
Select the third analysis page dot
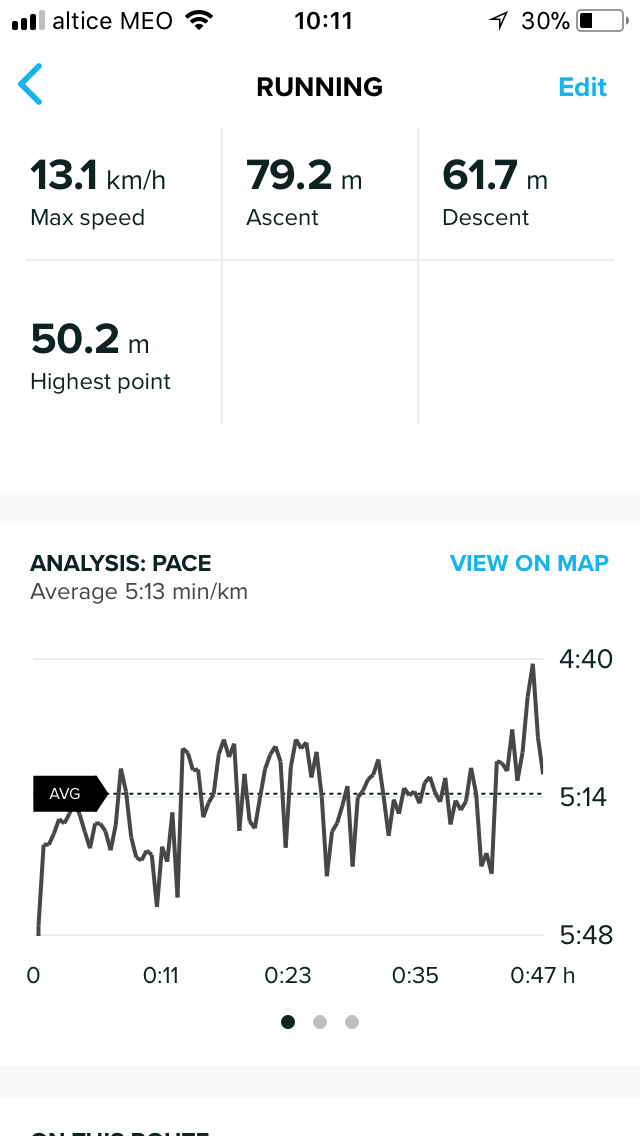point(352,1022)
